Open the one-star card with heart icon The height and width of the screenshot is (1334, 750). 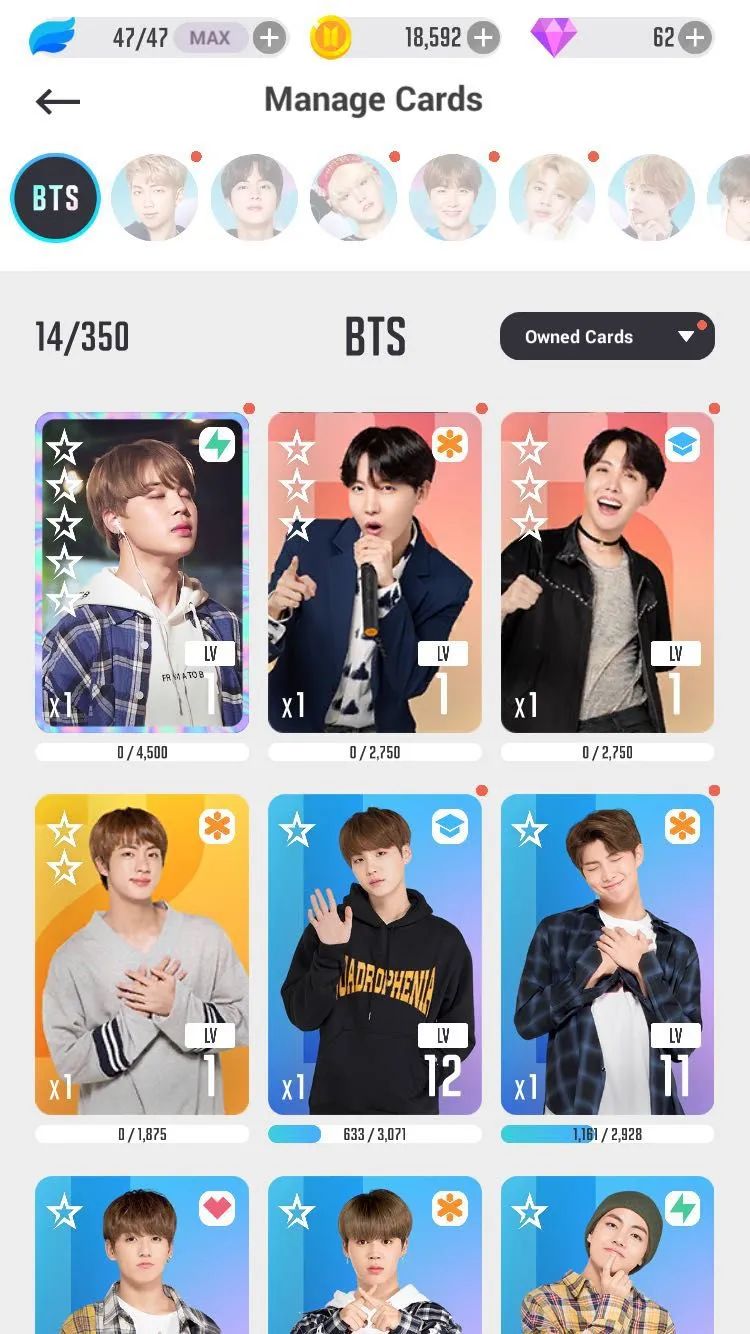(142, 1255)
